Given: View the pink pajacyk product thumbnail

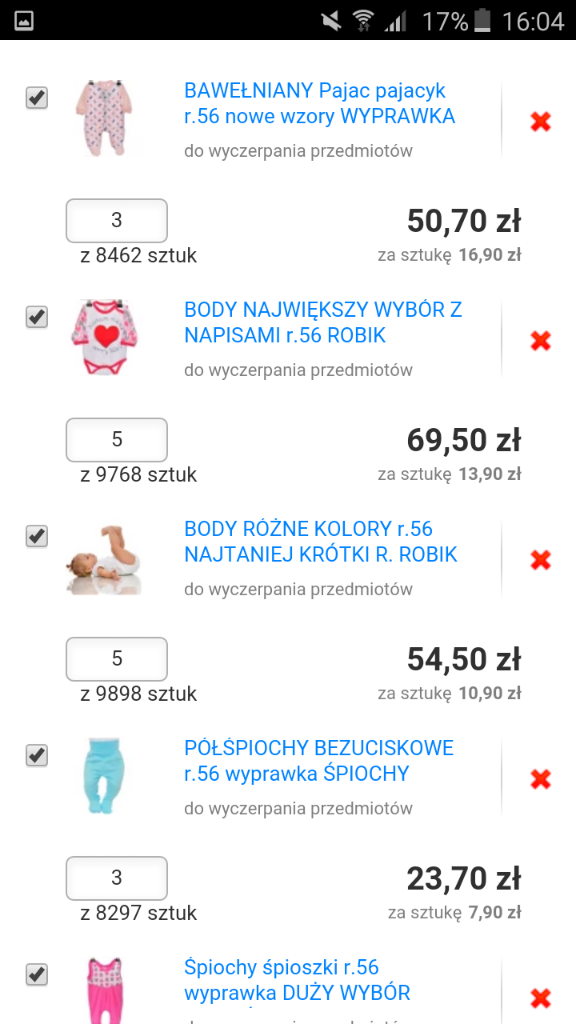Looking at the screenshot, I should 104,118.
